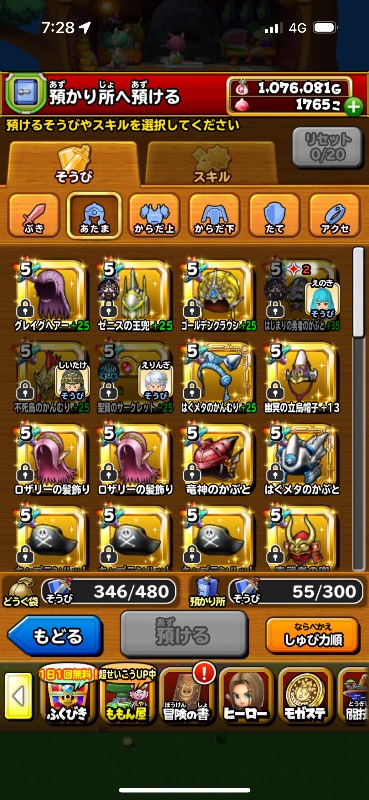Viewport: 369px width, 800px height.
Task: Select the 竜神のかぶと item
Action: (x=218, y=460)
